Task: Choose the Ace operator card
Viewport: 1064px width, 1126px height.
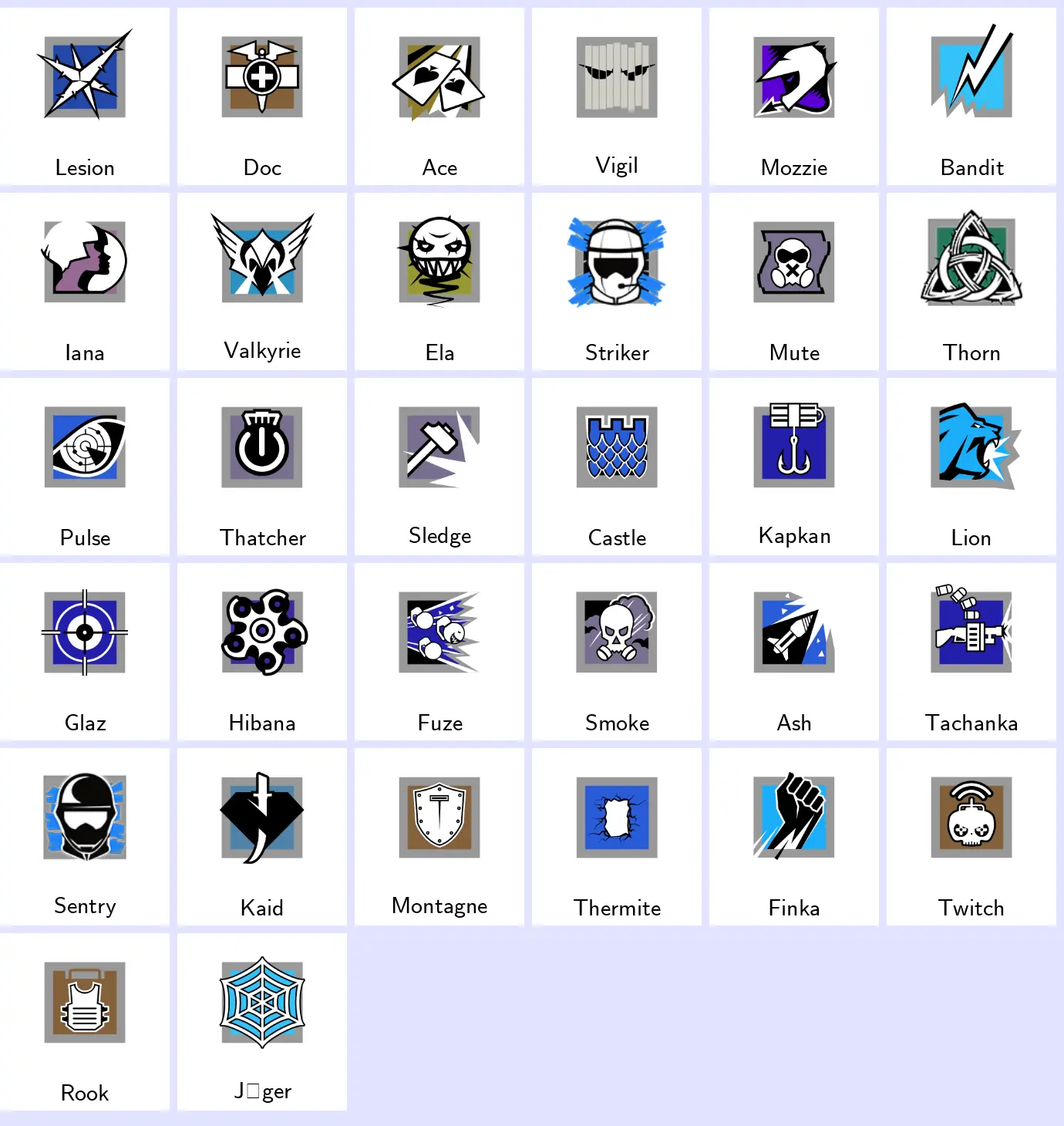Action: (439, 96)
